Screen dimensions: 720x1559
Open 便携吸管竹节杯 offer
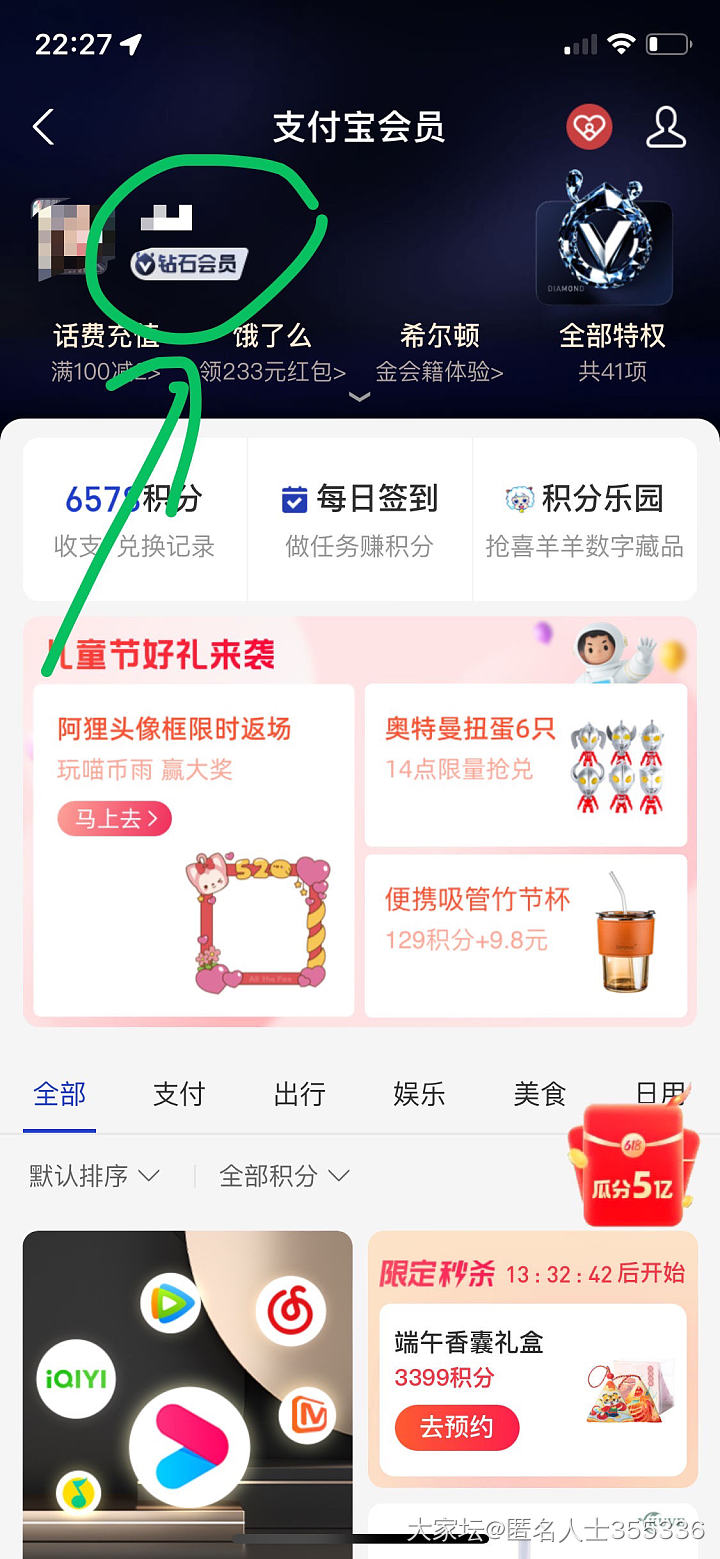(x=525, y=935)
